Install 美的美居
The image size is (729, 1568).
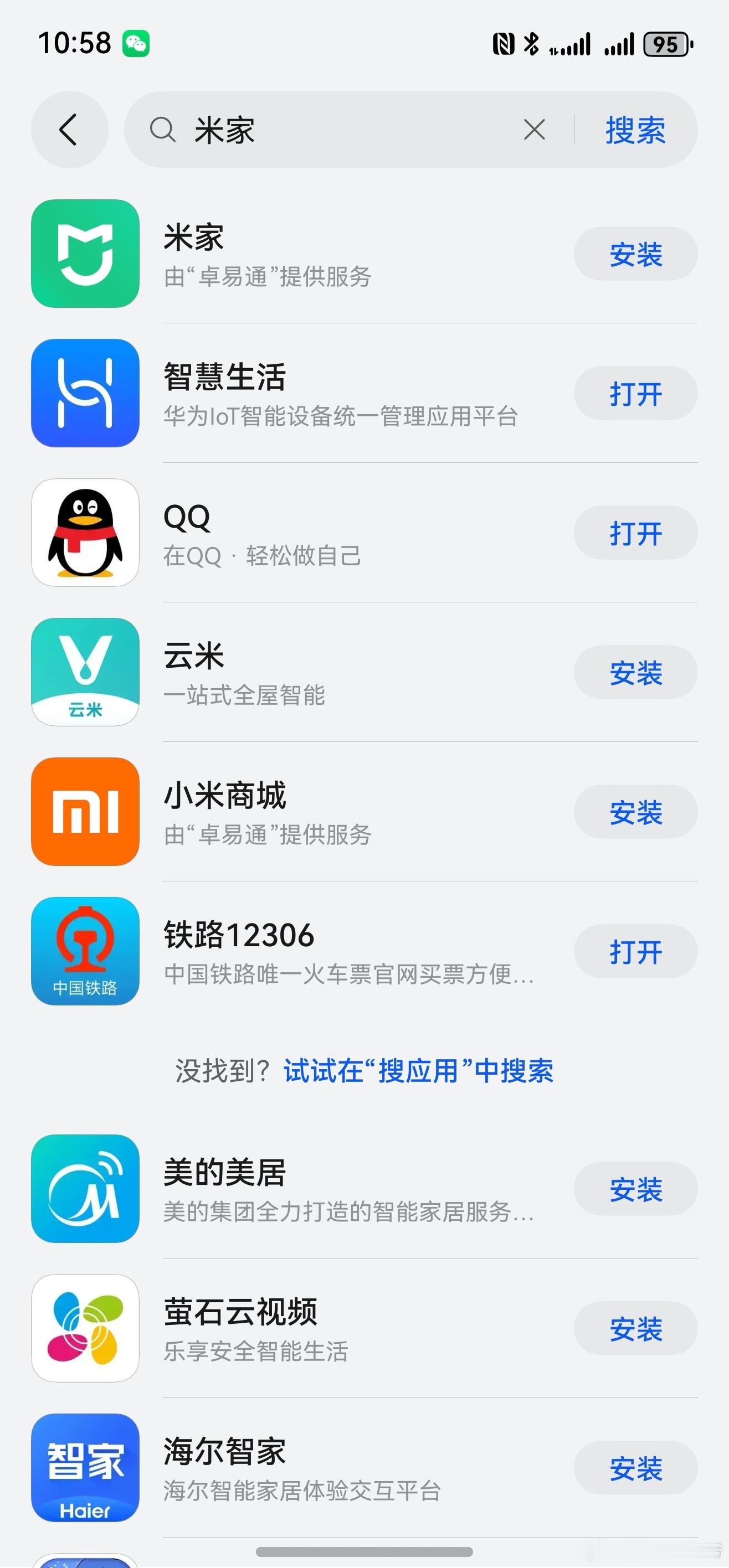coord(635,1189)
